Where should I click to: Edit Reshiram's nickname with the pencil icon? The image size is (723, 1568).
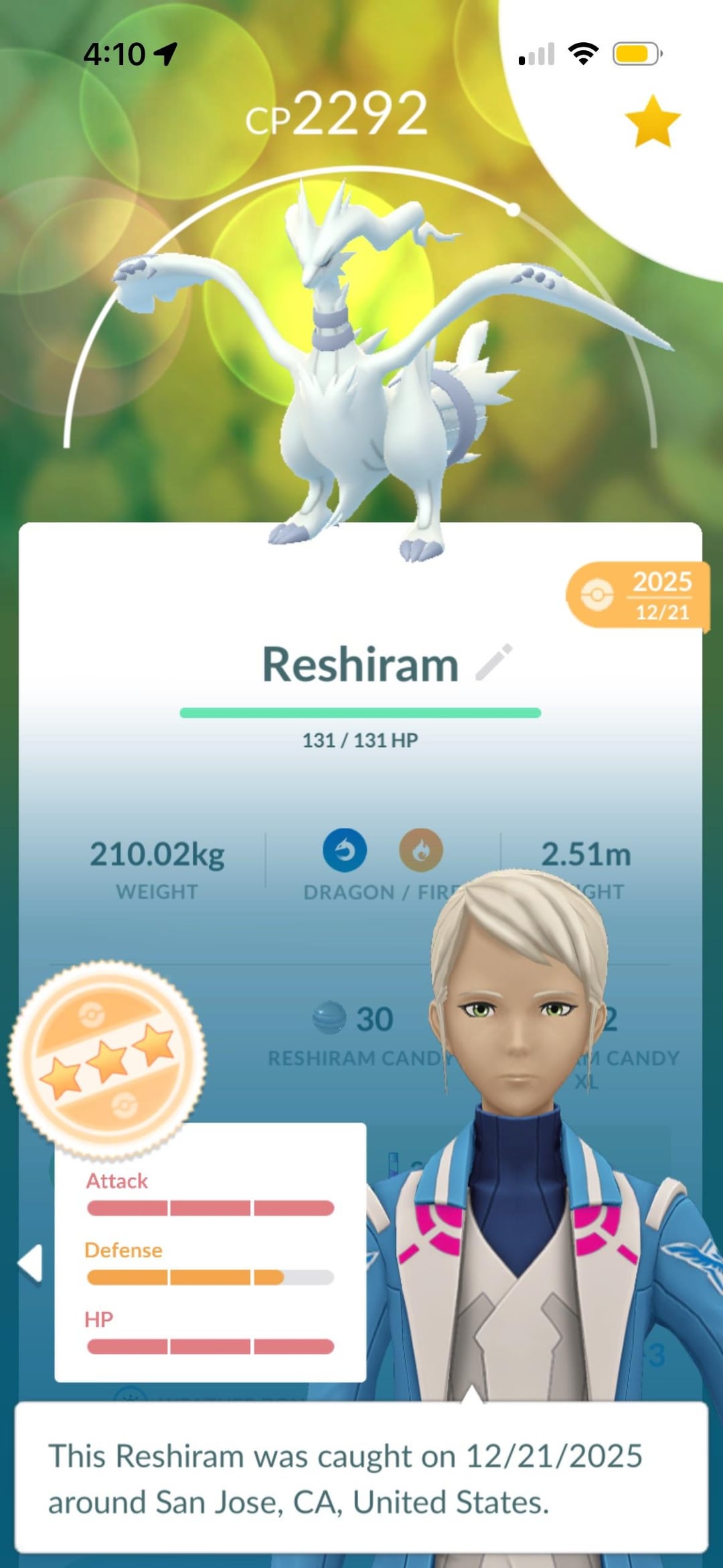point(494,662)
